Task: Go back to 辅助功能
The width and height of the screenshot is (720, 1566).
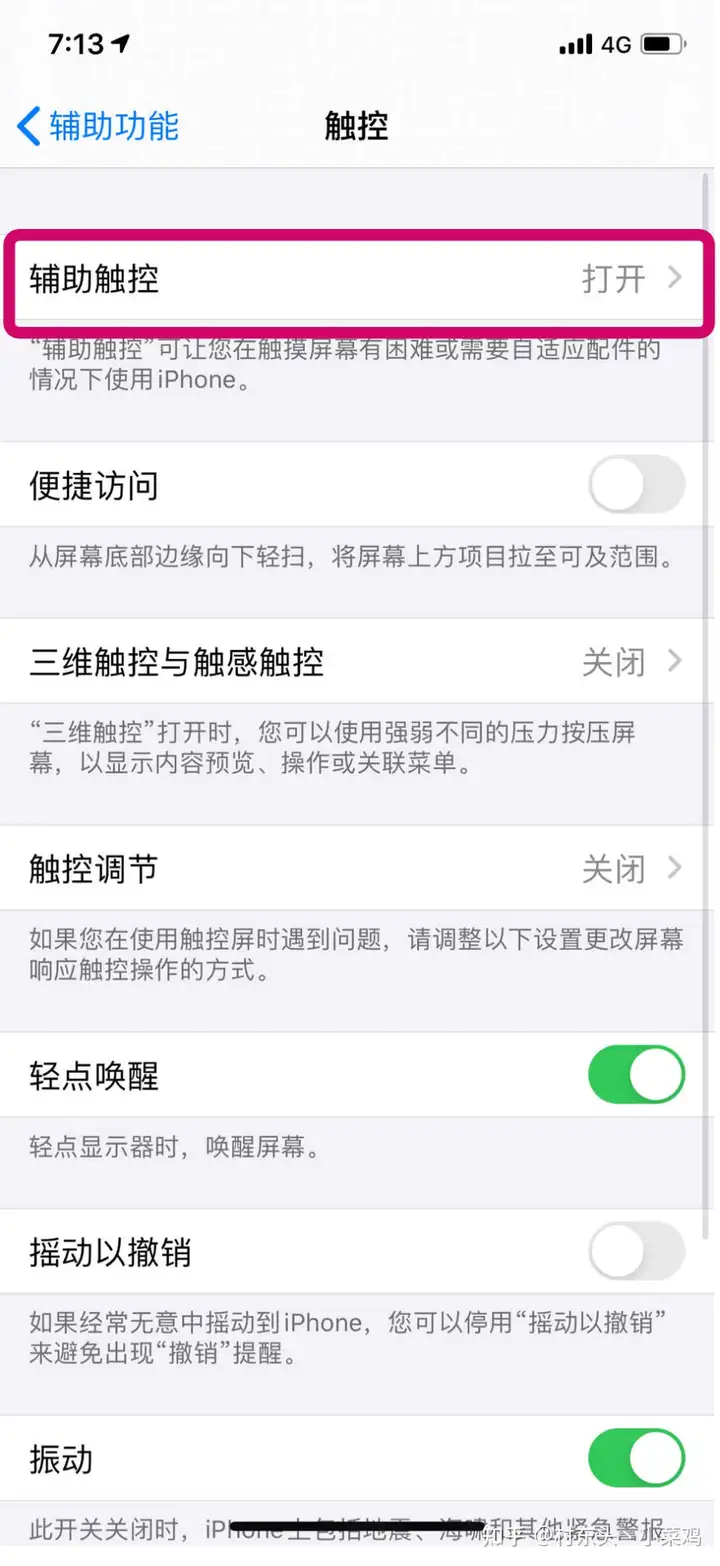Action: (98, 127)
